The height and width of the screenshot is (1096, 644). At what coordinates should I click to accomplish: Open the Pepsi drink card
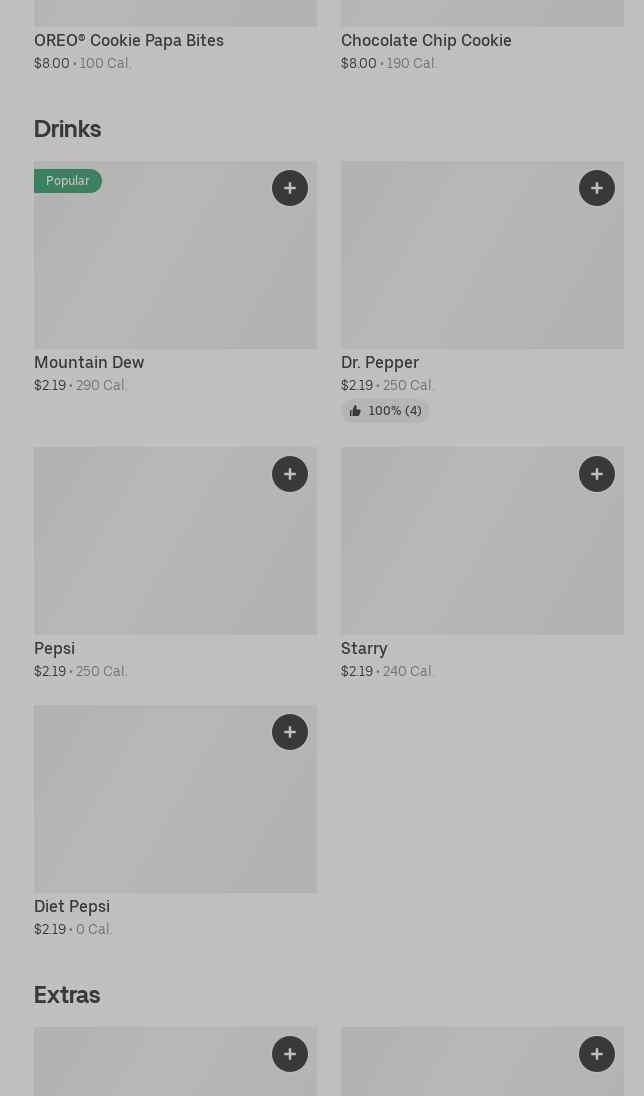tap(176, 563)
